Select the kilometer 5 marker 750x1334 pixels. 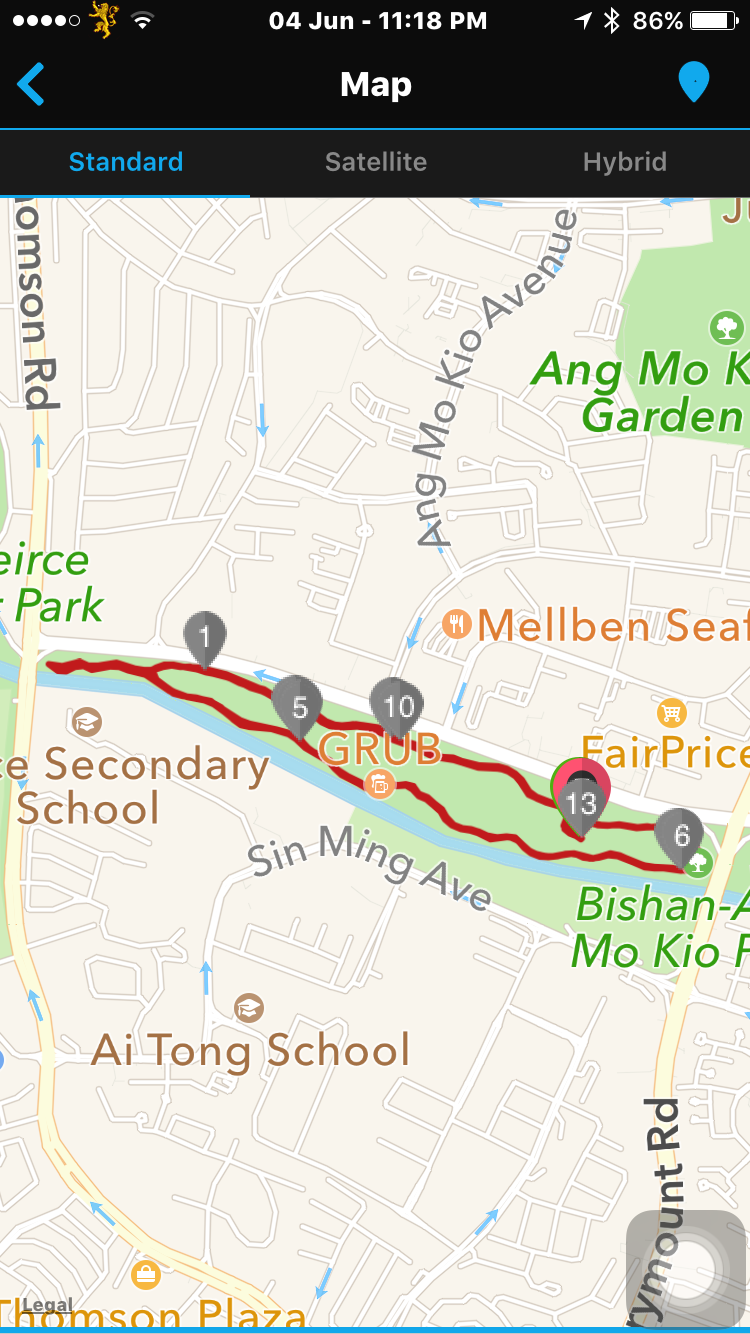[298, 705]
